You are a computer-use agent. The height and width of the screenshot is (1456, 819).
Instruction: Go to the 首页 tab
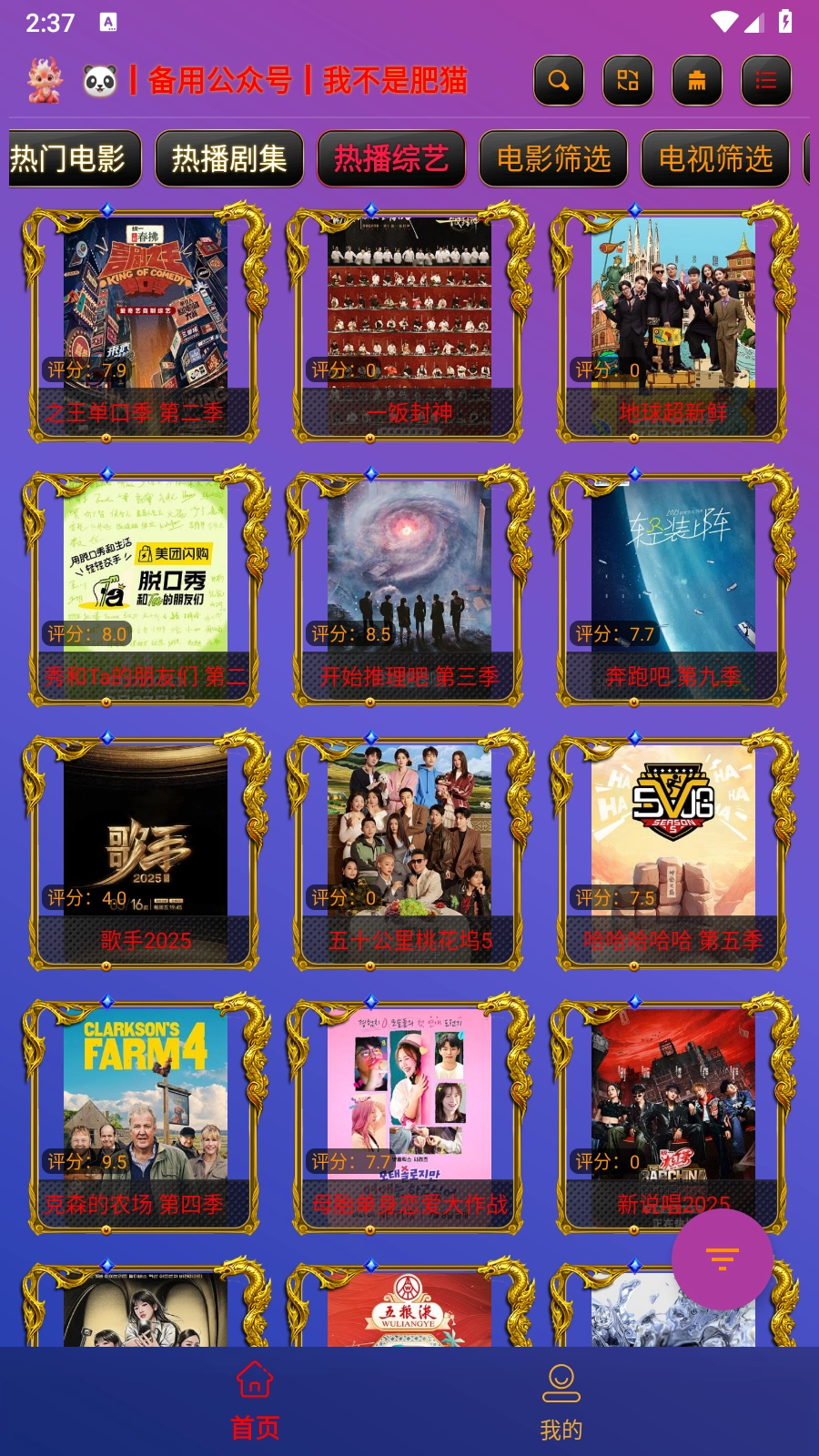255,1401
